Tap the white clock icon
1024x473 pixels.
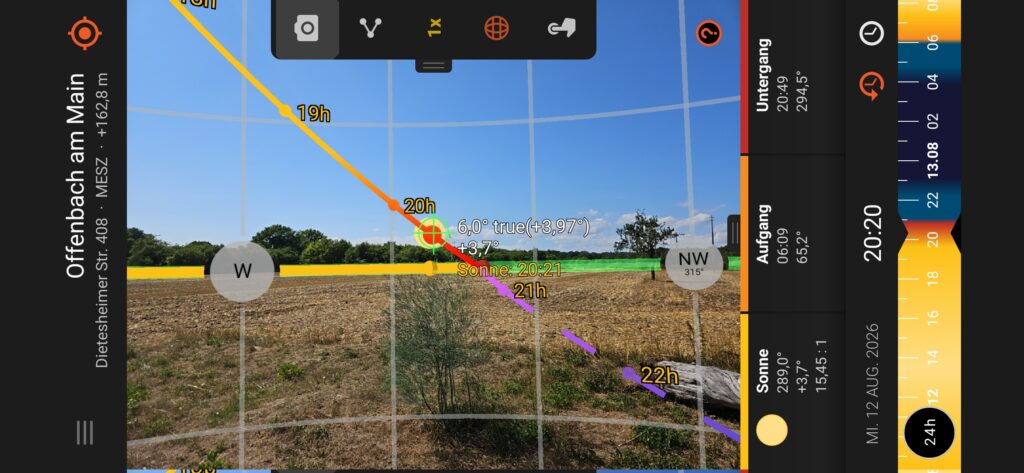pos(871,33)
